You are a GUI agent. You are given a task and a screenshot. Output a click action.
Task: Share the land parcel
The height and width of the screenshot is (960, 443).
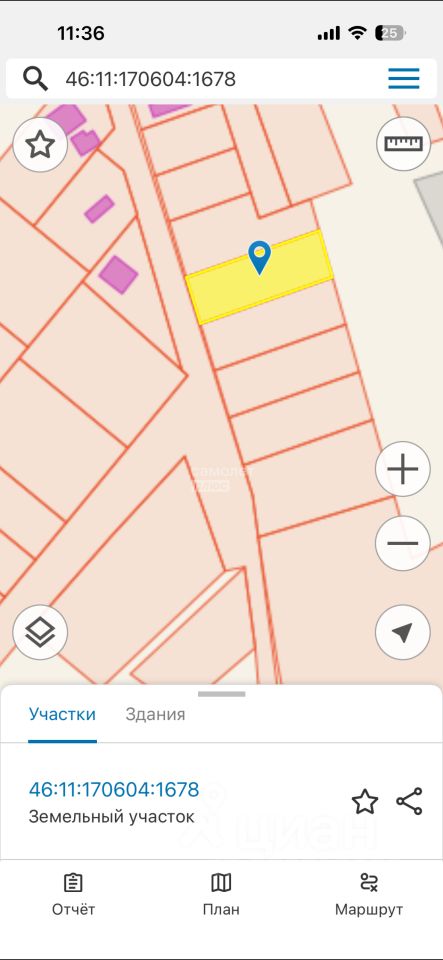click(x=409, y=801)
